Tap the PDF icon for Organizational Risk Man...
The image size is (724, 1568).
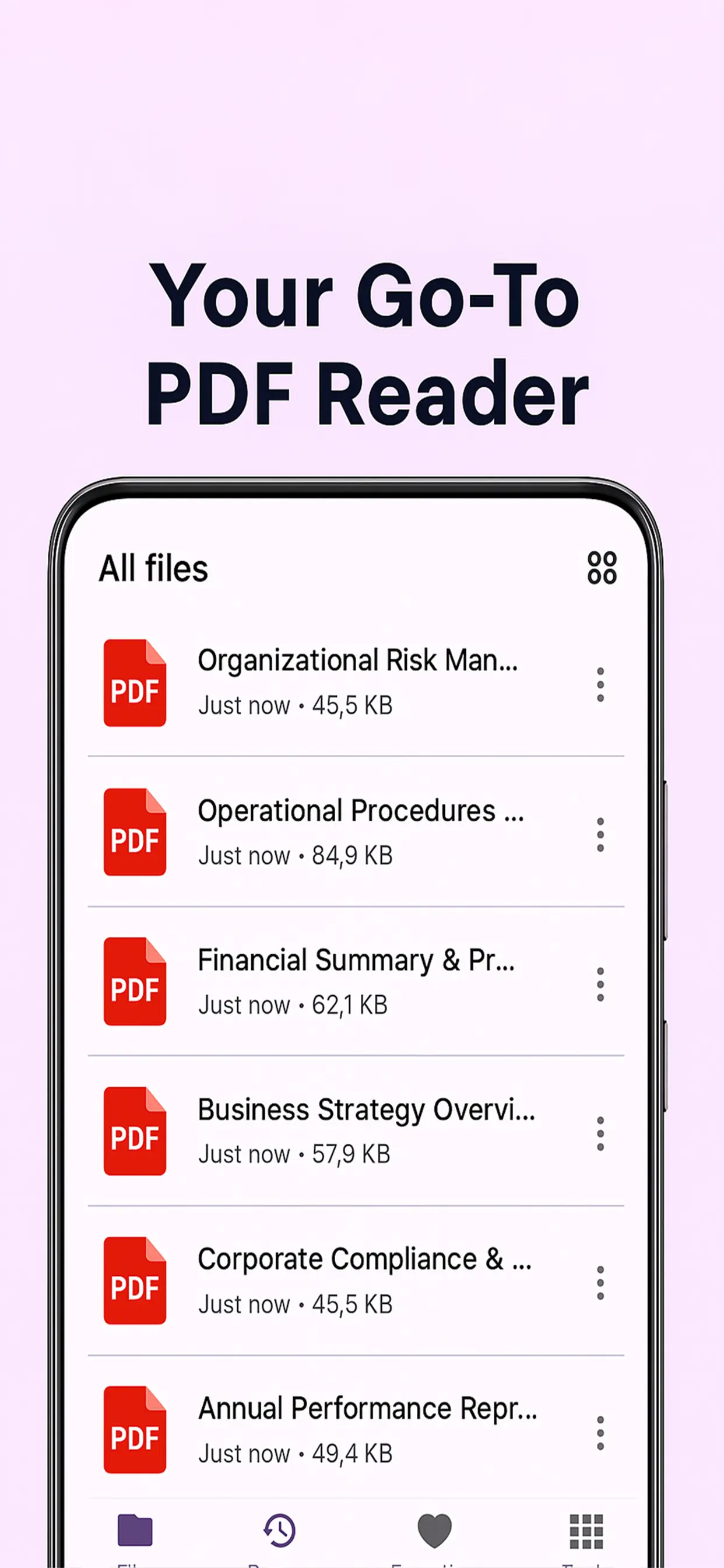[x=135, y=683]
